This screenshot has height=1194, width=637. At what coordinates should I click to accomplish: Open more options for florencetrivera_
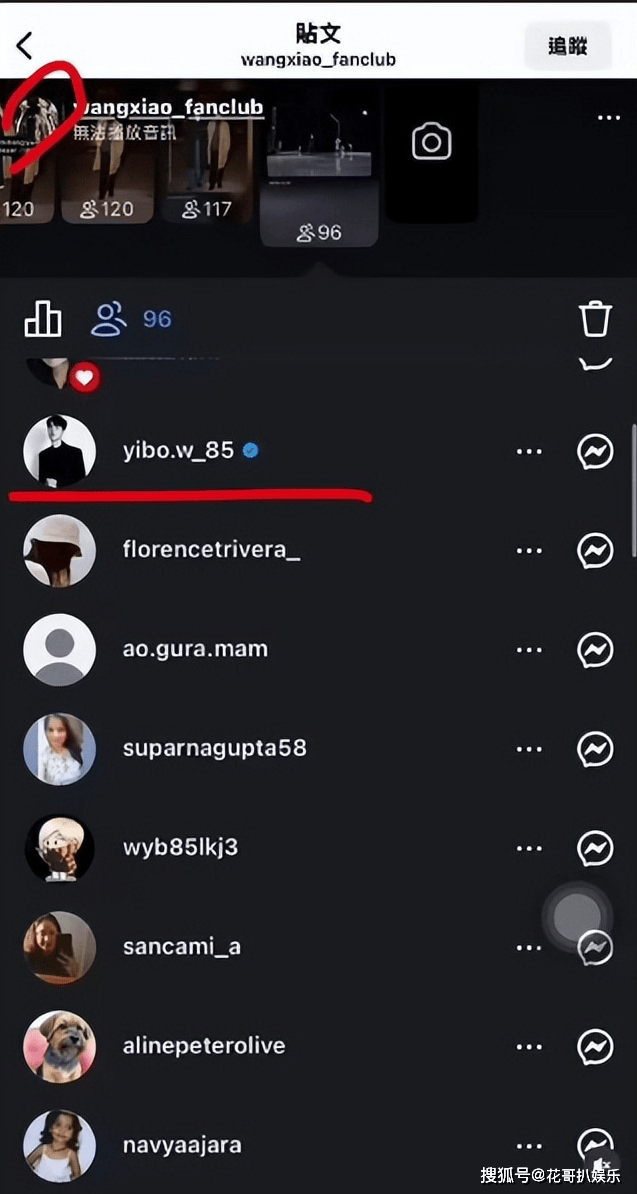tap(529, 551)
